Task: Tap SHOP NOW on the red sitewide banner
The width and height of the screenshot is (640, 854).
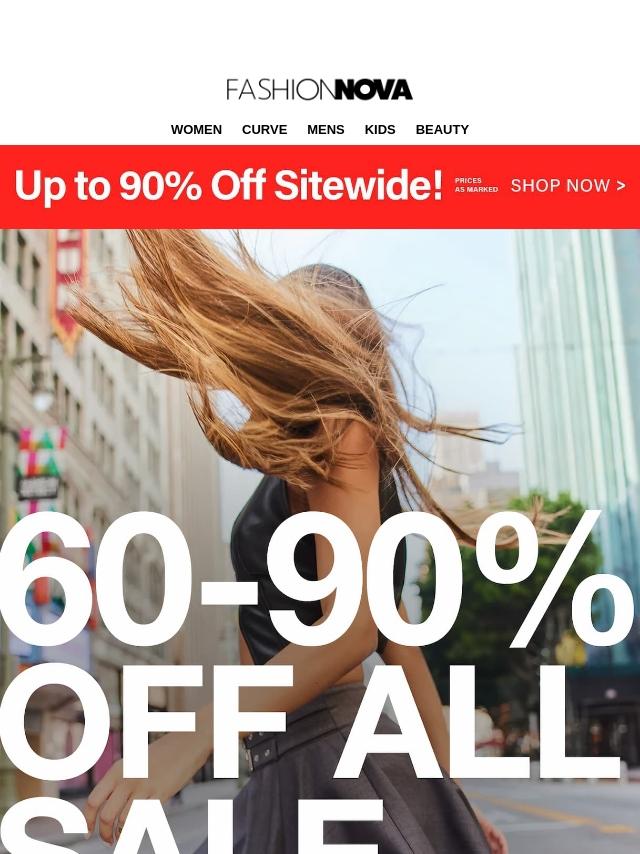Action: 568,186
